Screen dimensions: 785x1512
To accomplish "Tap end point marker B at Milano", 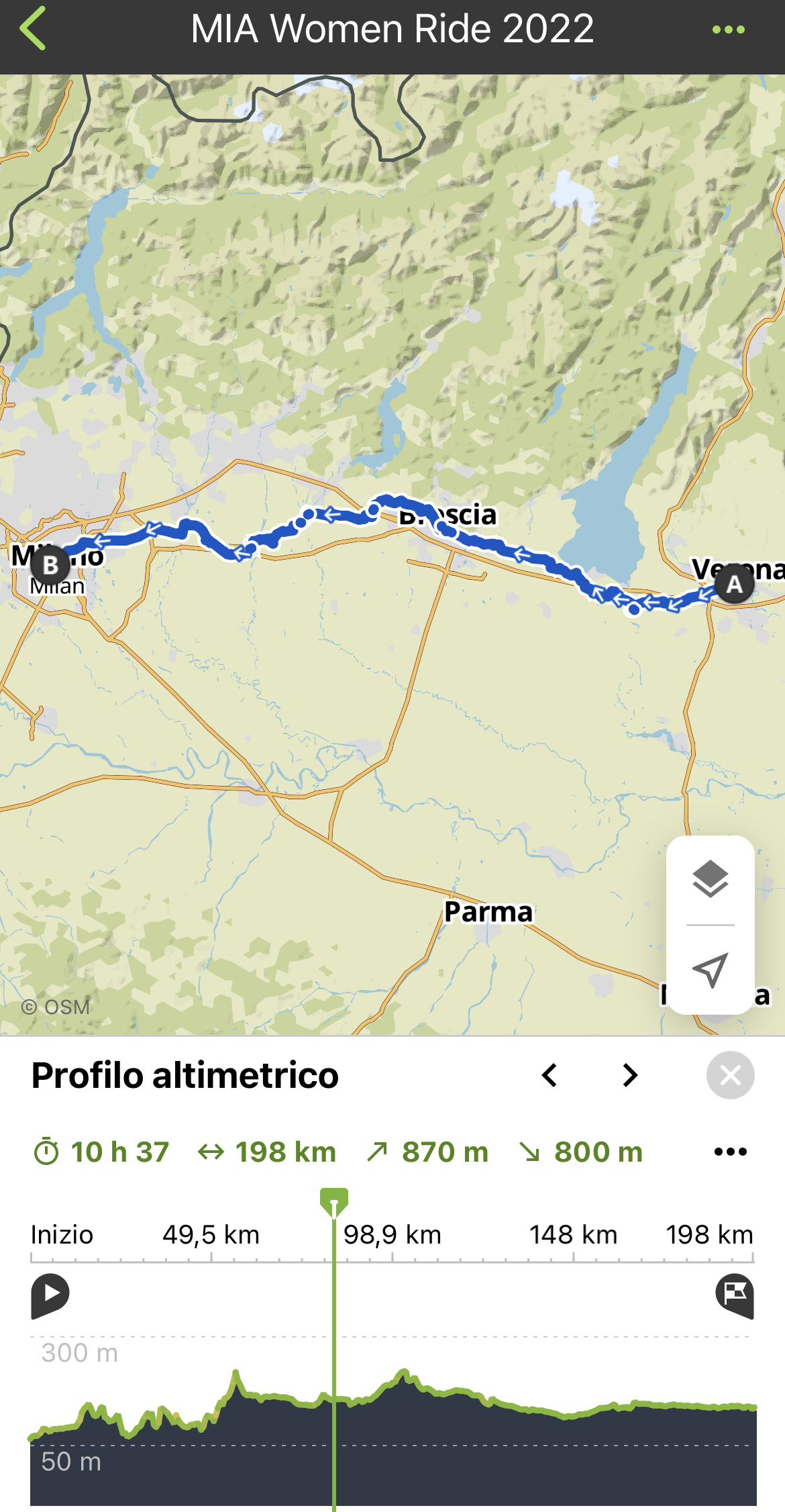I will [x=50, y=565].
